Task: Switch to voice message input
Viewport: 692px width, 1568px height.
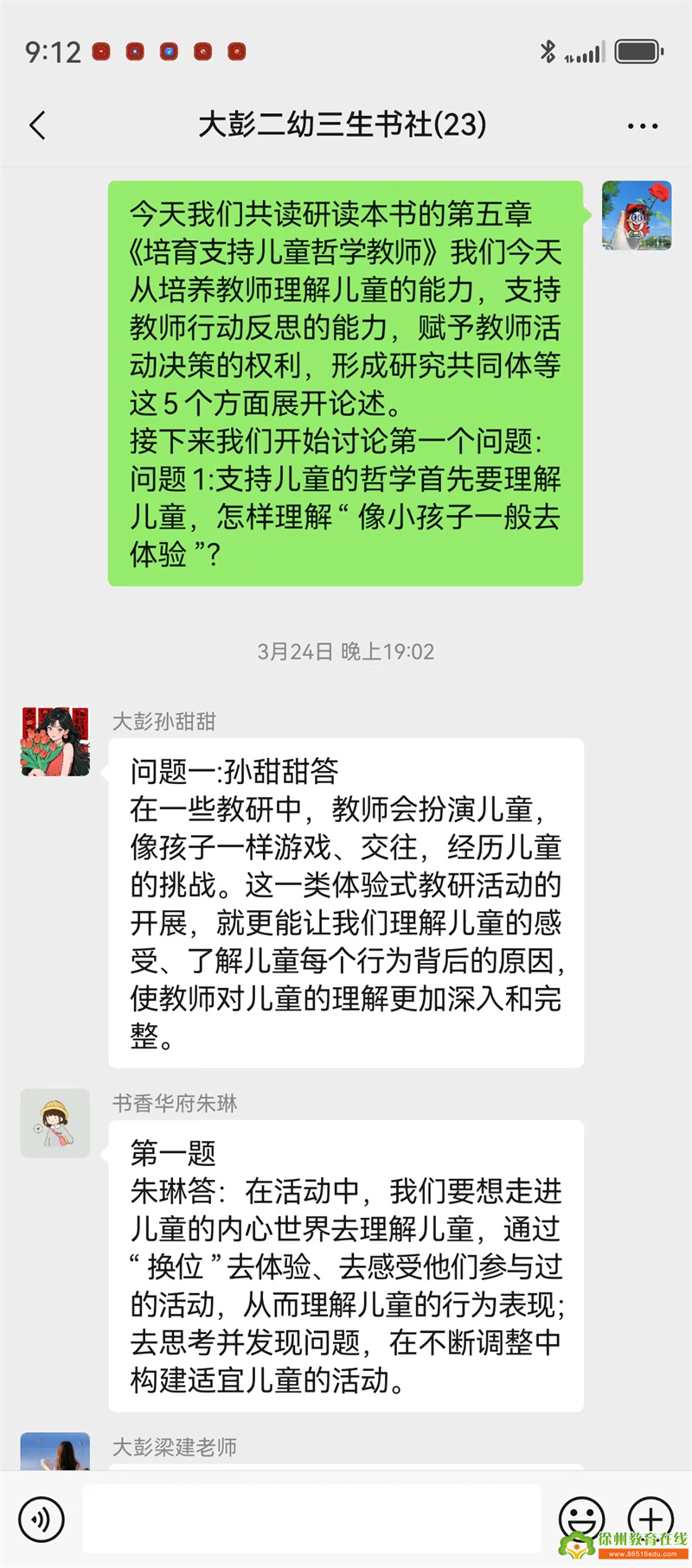Action: [x=42, y=1519]
